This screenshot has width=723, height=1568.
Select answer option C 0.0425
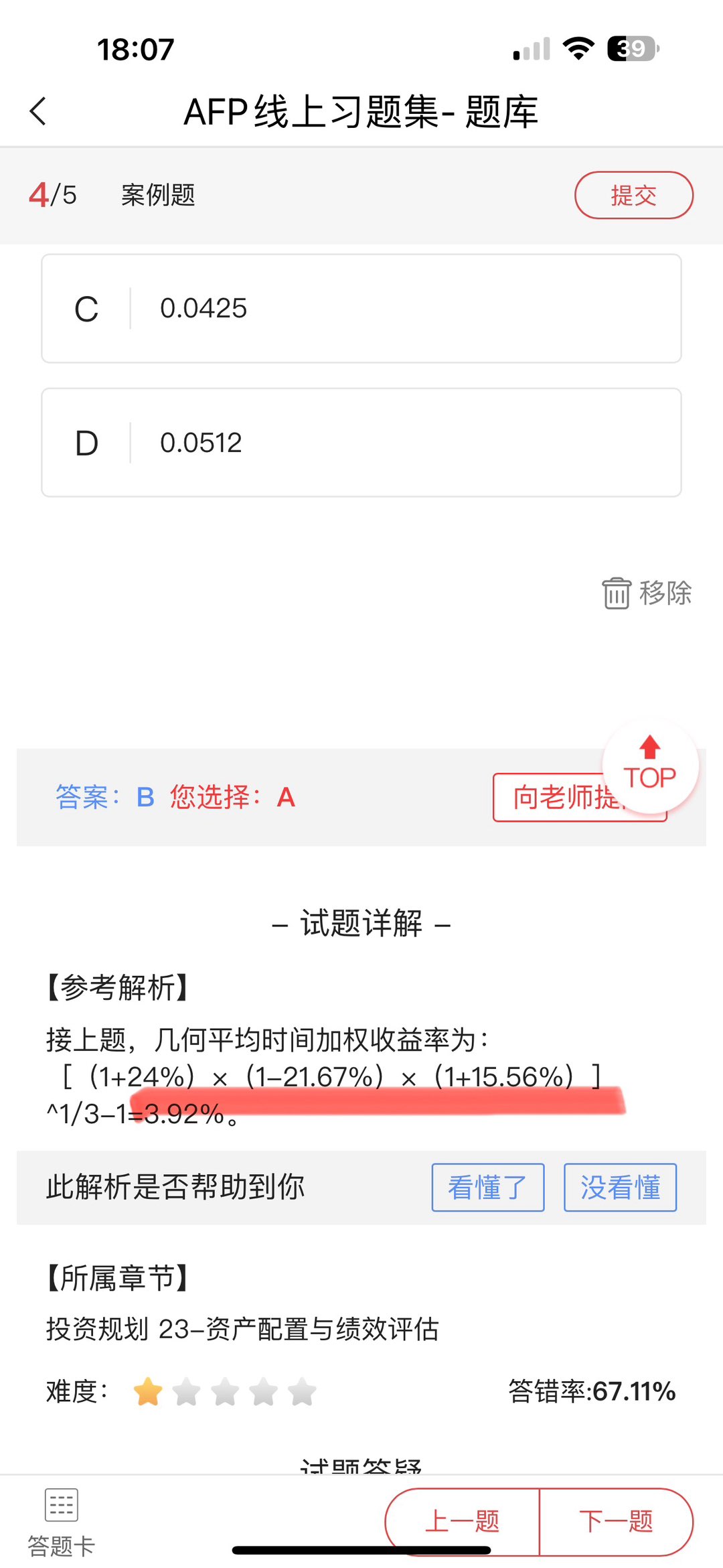click(x=361, y=309)
